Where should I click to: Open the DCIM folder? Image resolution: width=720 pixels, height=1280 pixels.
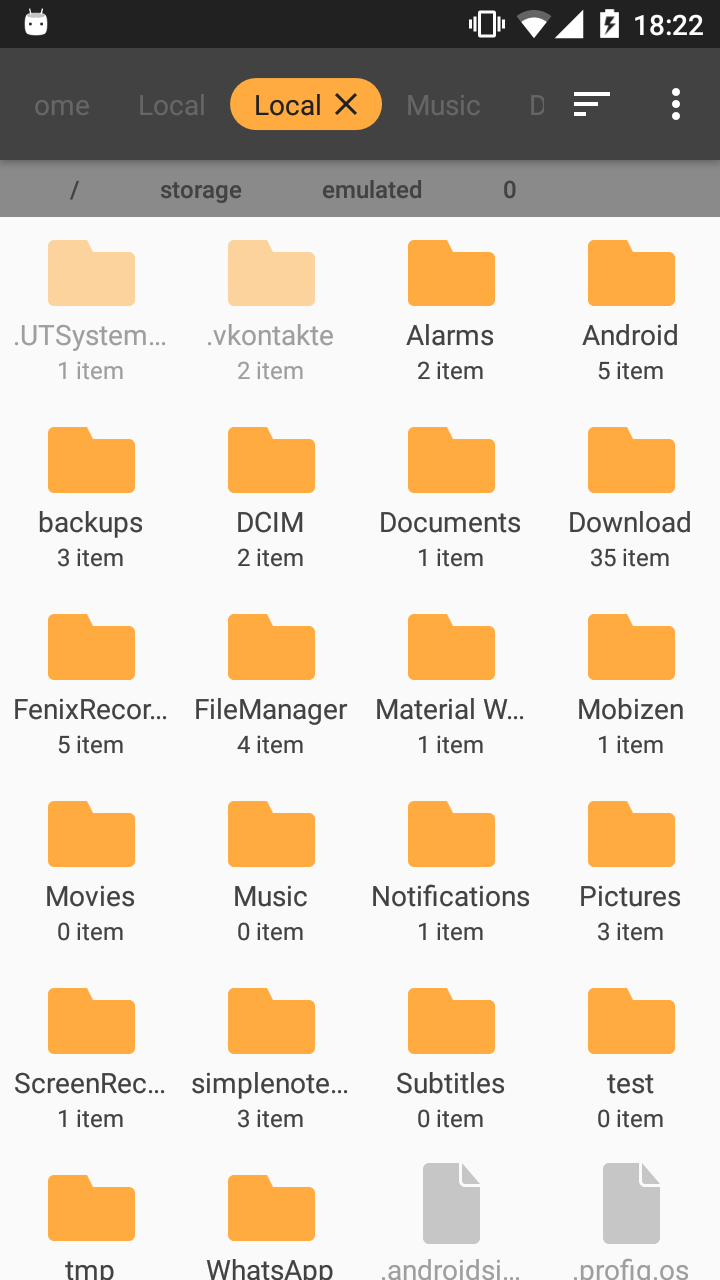271,497
